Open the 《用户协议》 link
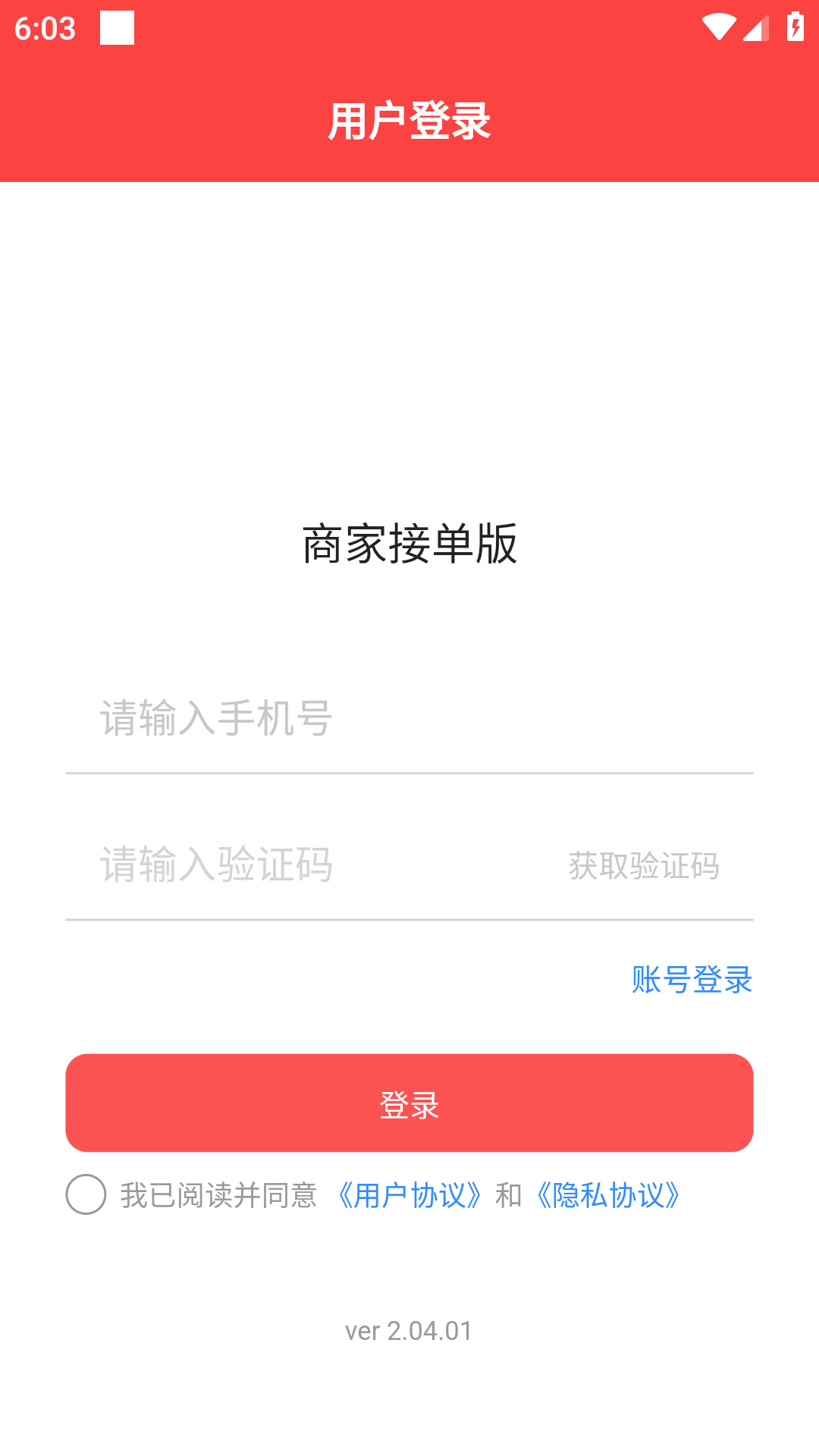Viewport: 819px width, 1456px height. (x=409, y=1195)
